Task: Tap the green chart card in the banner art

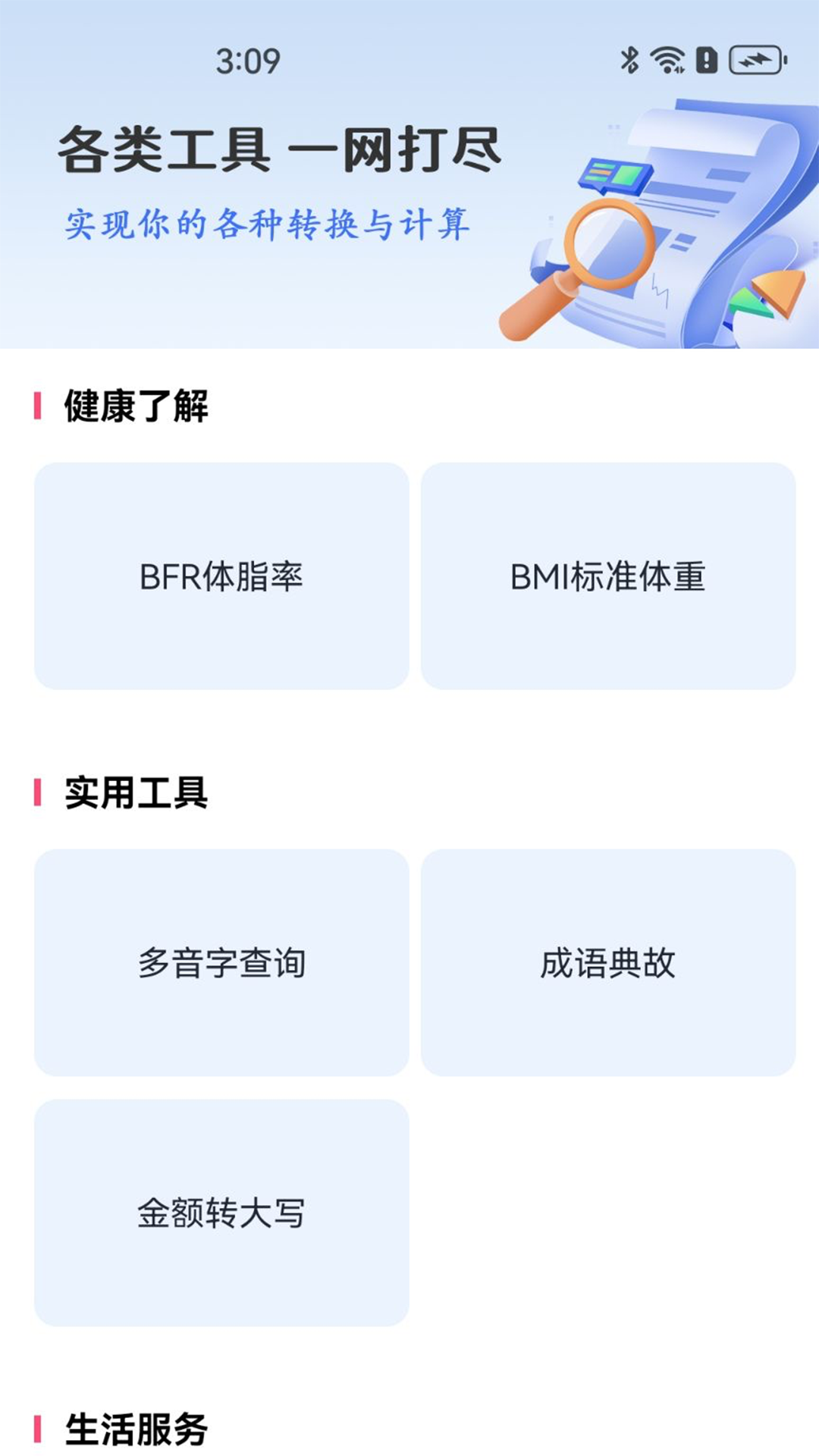Action: pos(616,174)
